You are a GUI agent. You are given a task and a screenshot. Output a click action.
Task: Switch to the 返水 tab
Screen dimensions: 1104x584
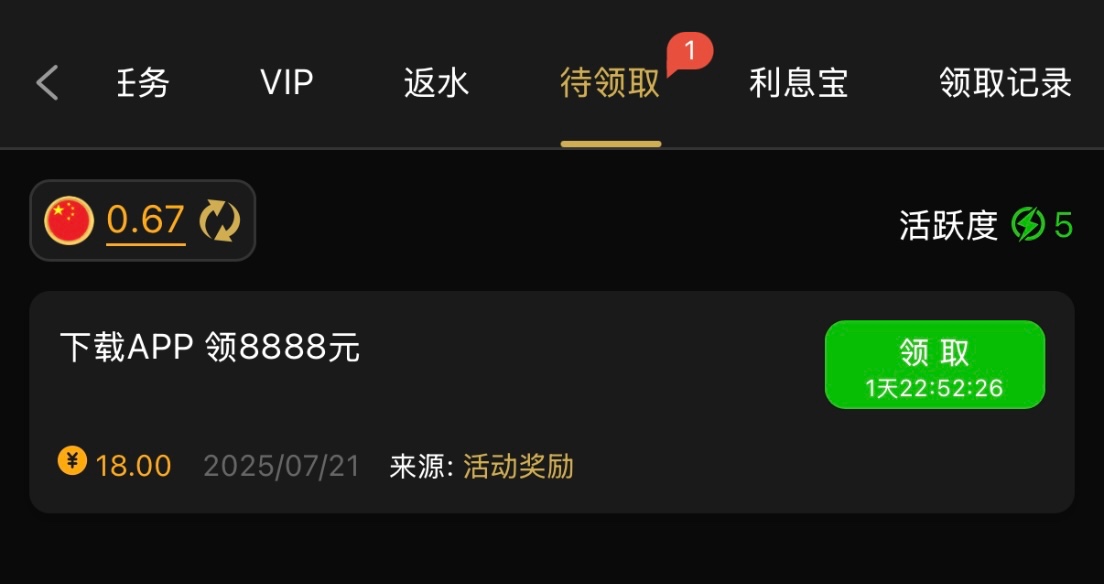click(436, 83)
